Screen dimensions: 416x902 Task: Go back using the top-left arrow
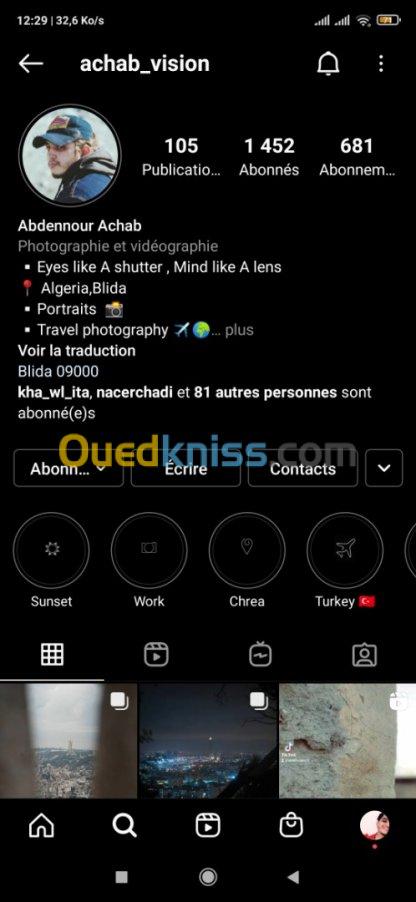[30, 64]
